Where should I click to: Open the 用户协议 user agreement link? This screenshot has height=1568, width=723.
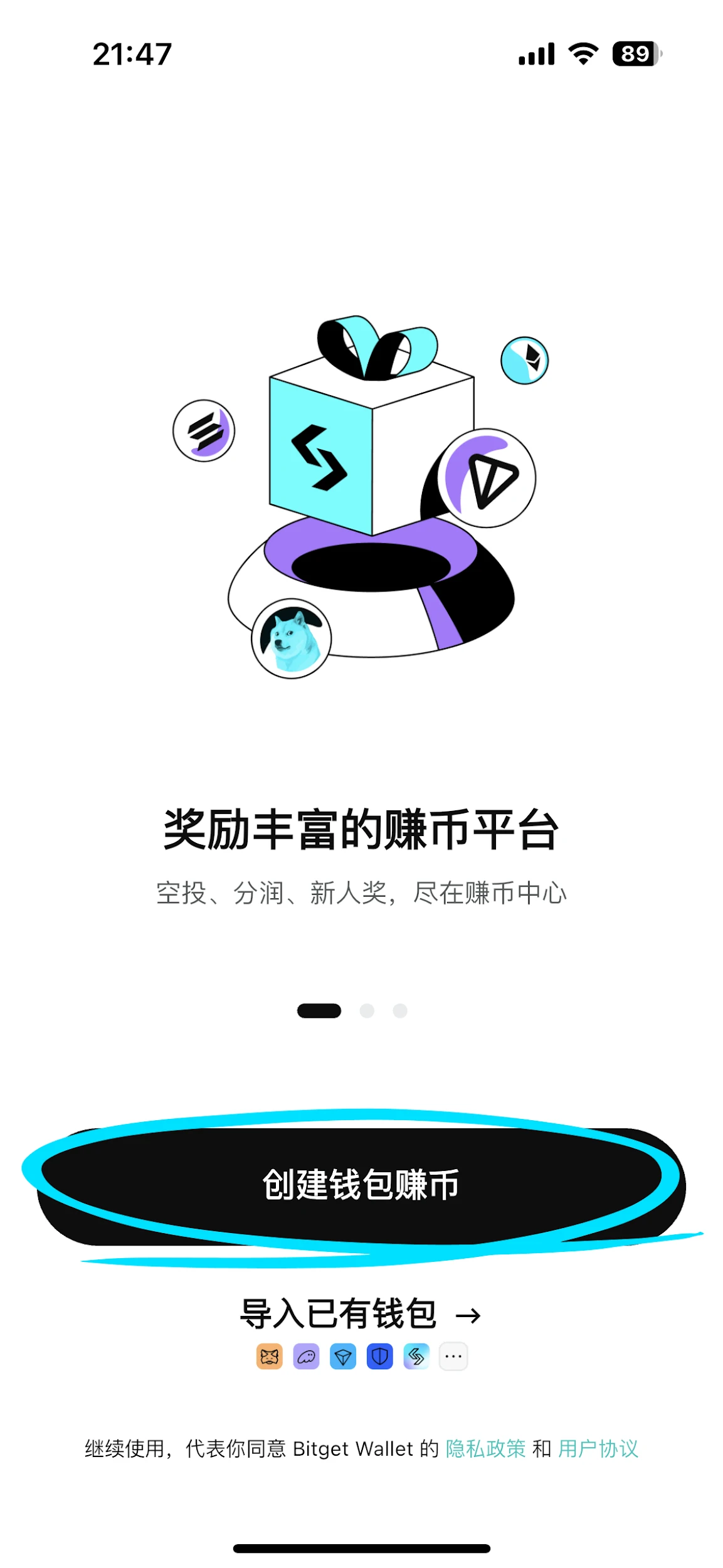click(598, 1449)
